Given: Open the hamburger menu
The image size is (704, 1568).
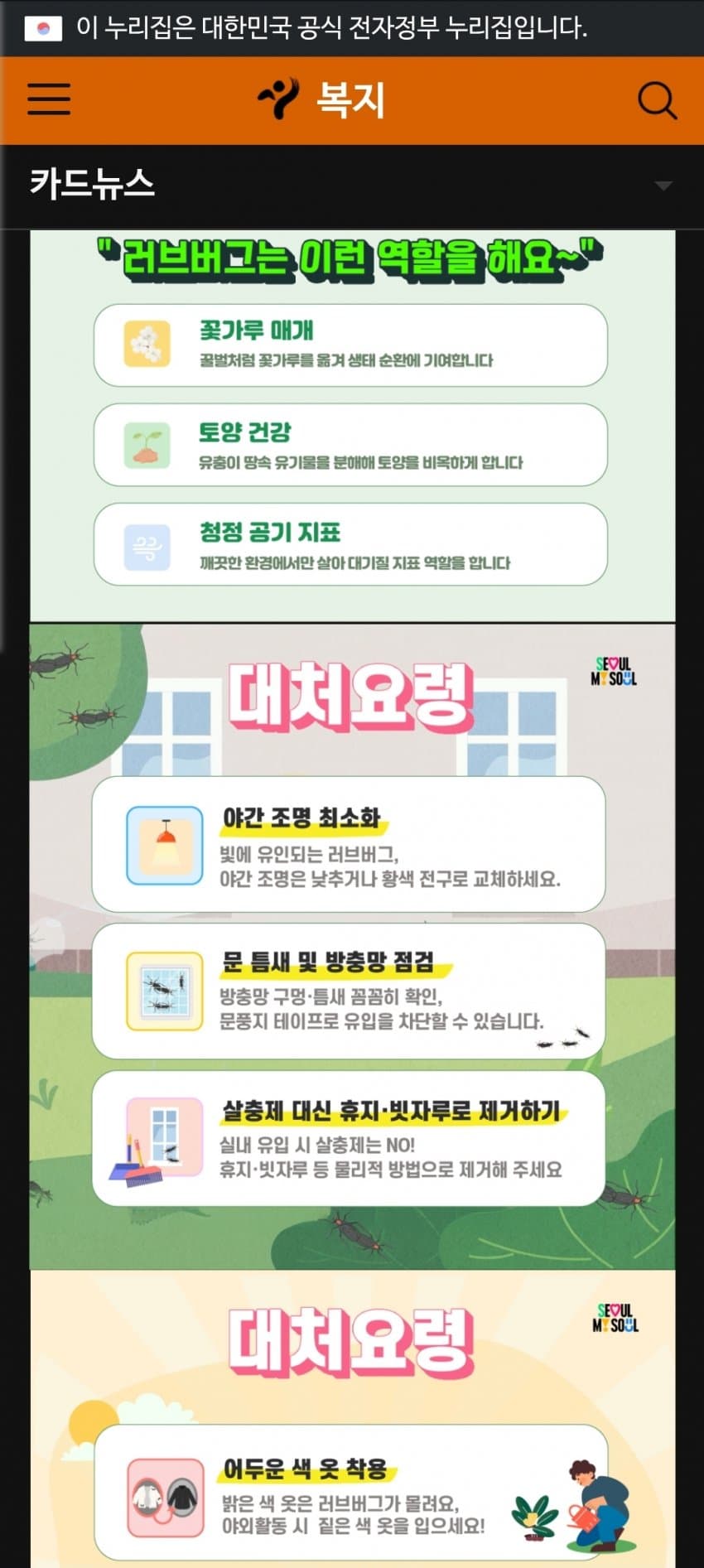Looking at the screenshot, I should 49,99.
